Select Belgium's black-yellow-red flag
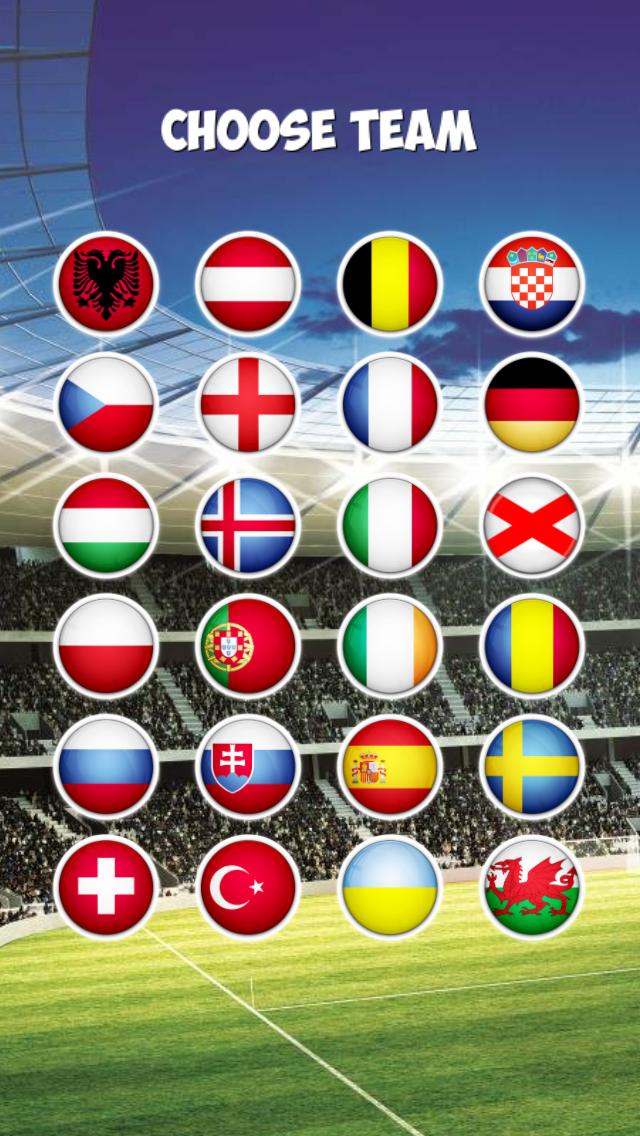Viewport: 640px width, 1136px height. click(x=390, y=283)
